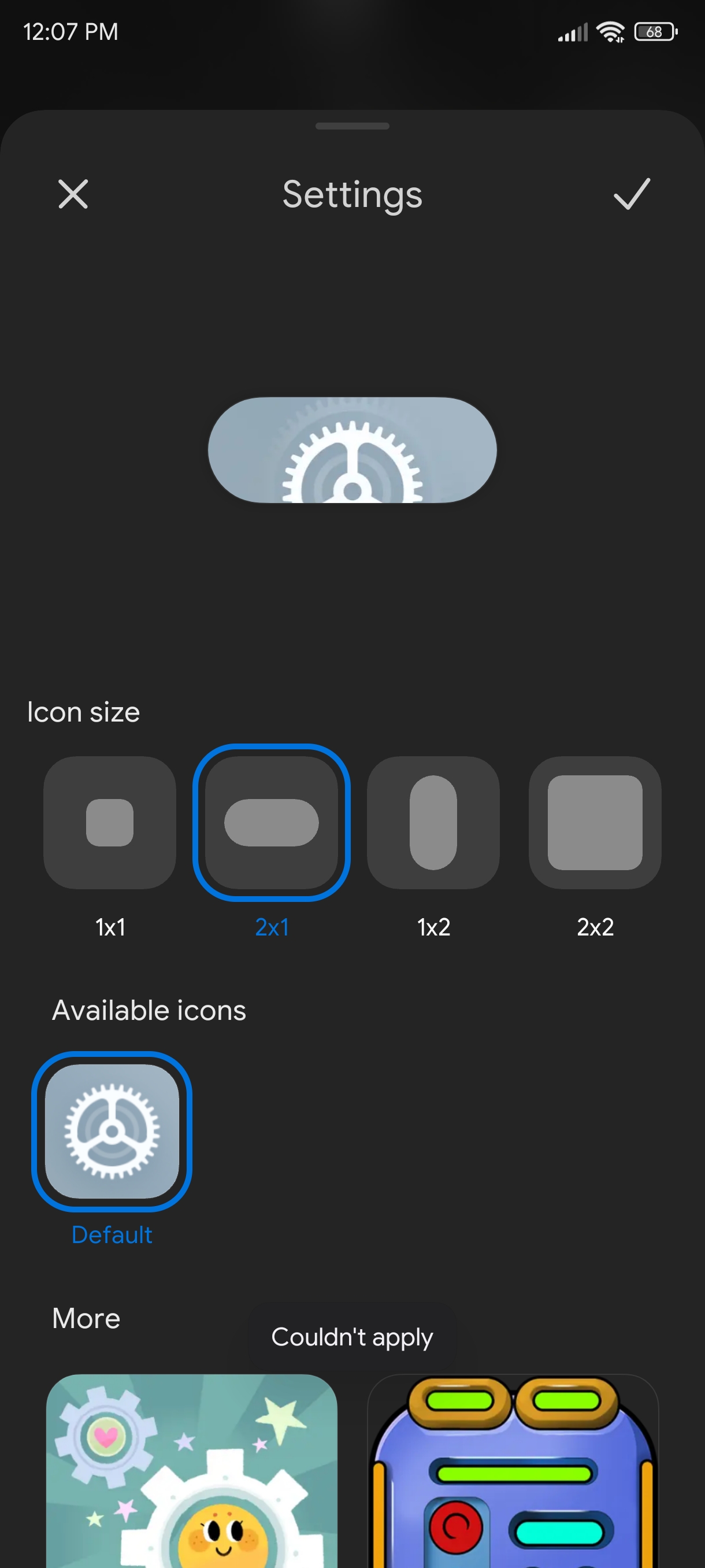Select the 1x1 icon size
Image resolution: width=705 pixels, height=1568 pixels.
[x=110, y=822]
